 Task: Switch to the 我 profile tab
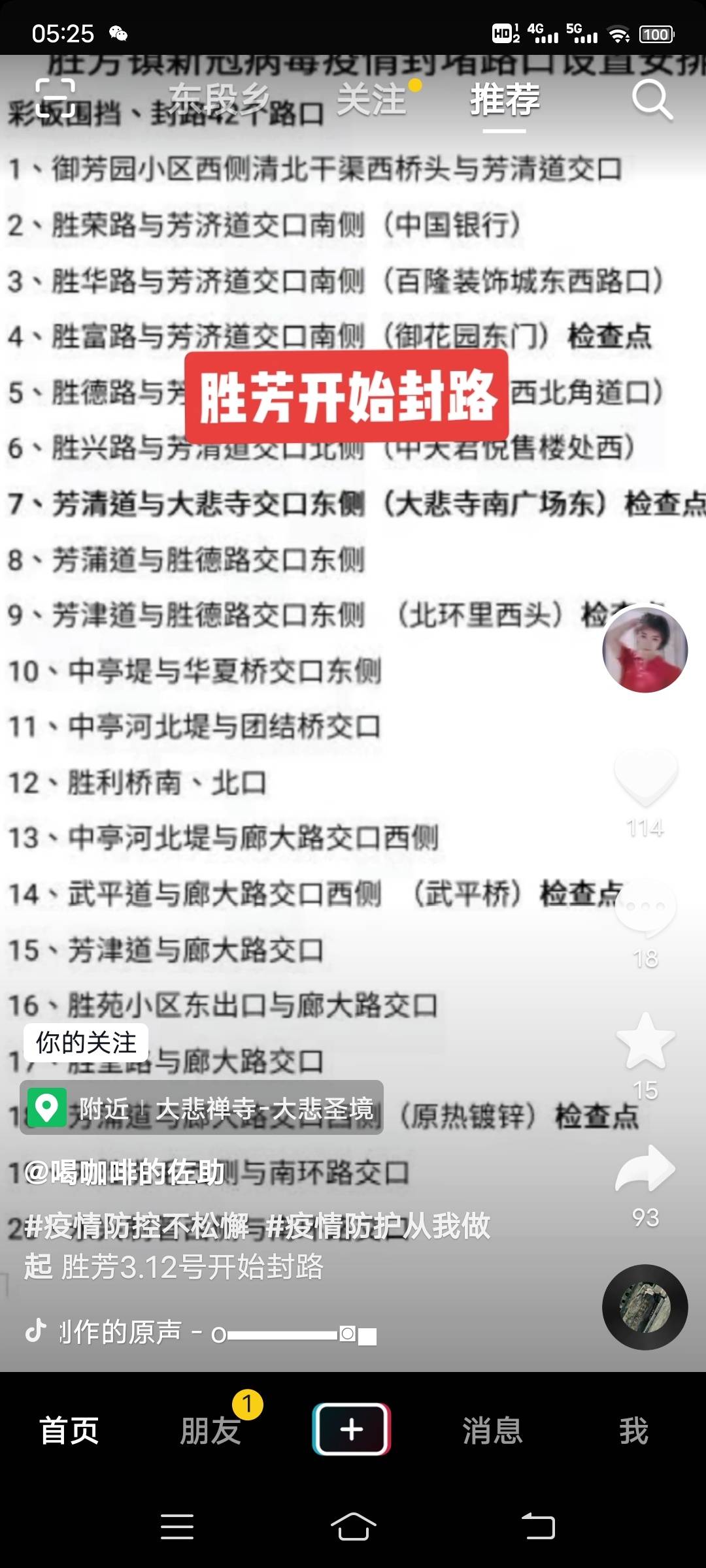click(x=633, y=1431)
